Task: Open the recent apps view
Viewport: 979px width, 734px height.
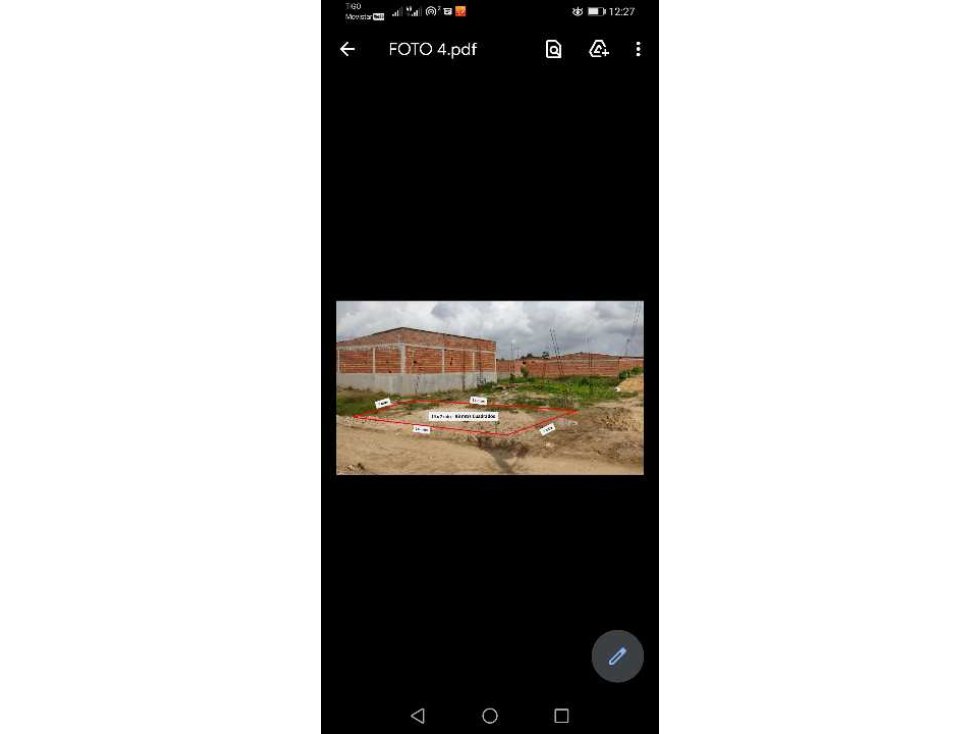Action: 561,716
